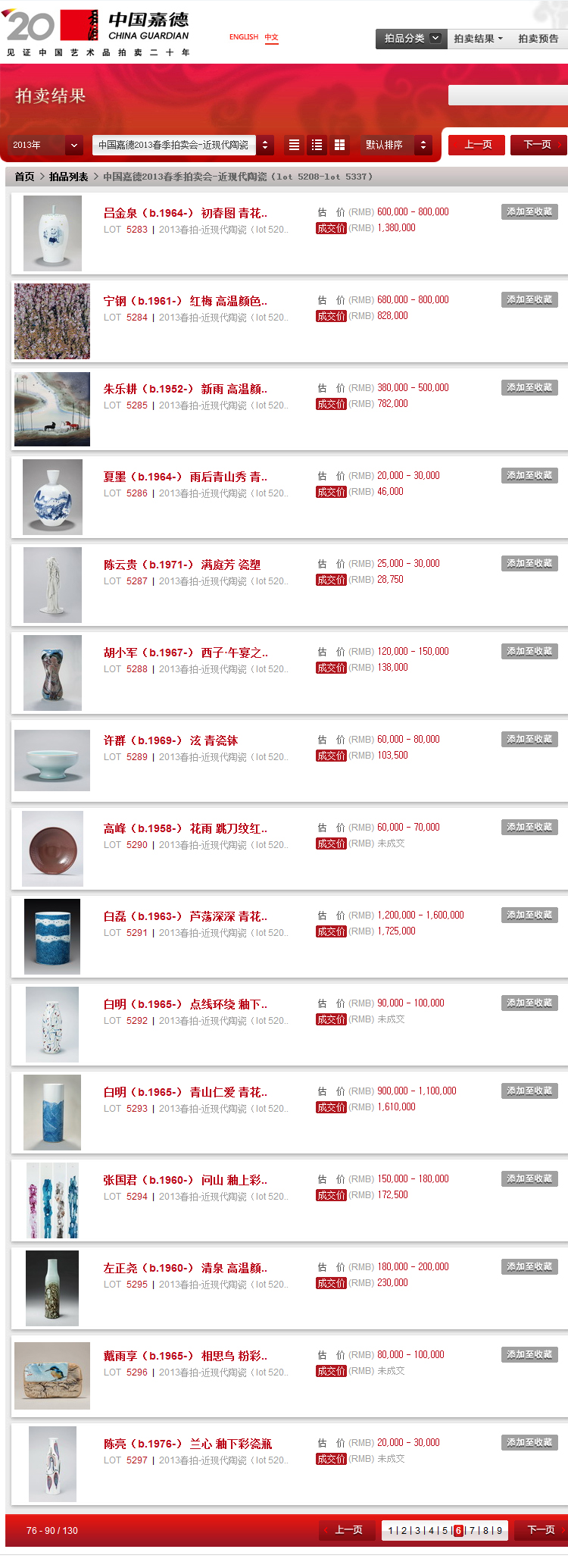Screen dimensions: 568x1568
Task: Click the China Guardian 20th anniversary logo
Action: tap(30, 25)
